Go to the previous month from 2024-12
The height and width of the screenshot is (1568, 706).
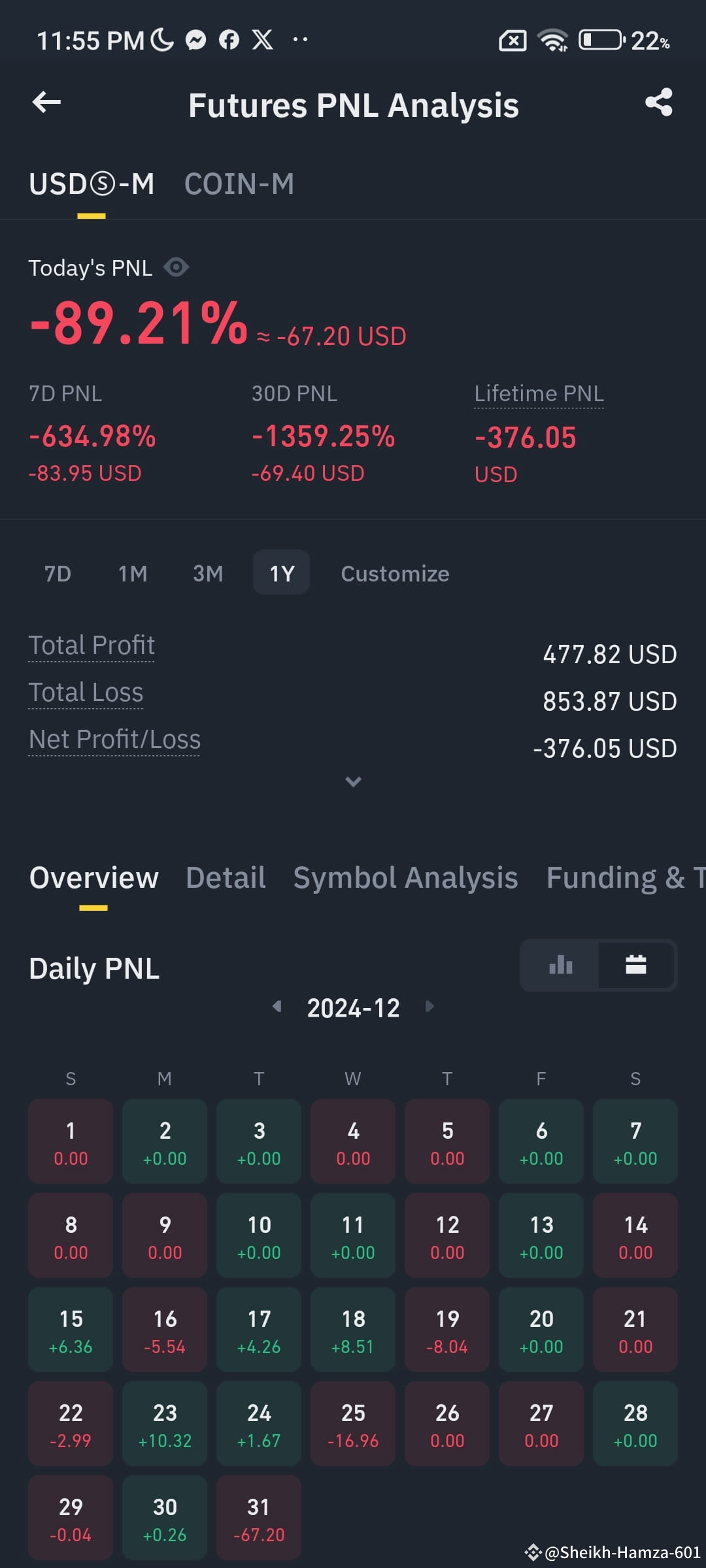pyautogui.click(x=277, y=1006)
